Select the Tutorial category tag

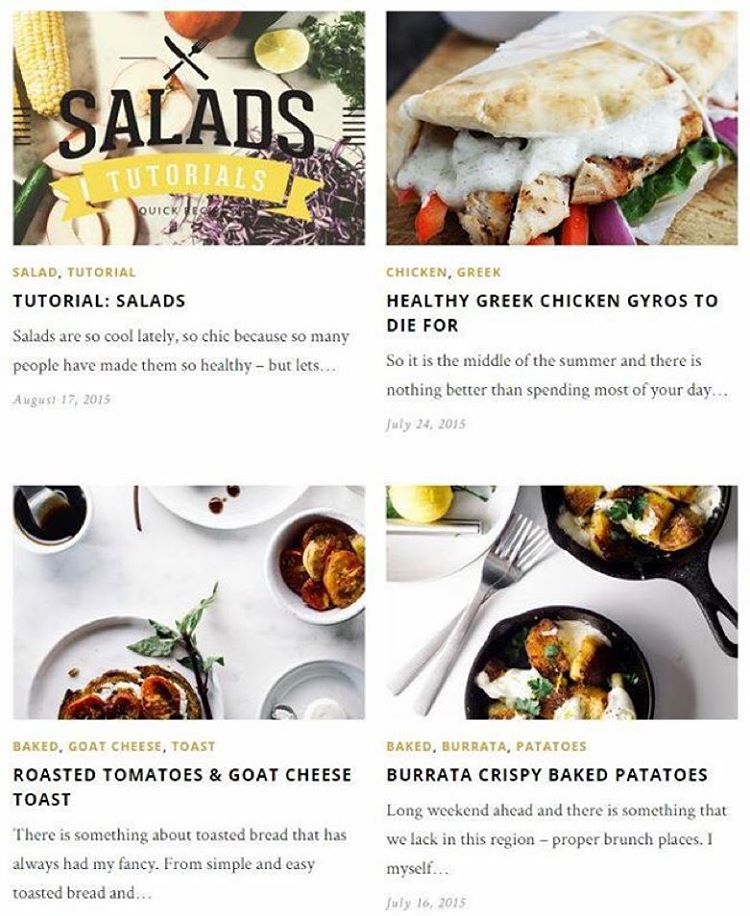coord(101,272)
